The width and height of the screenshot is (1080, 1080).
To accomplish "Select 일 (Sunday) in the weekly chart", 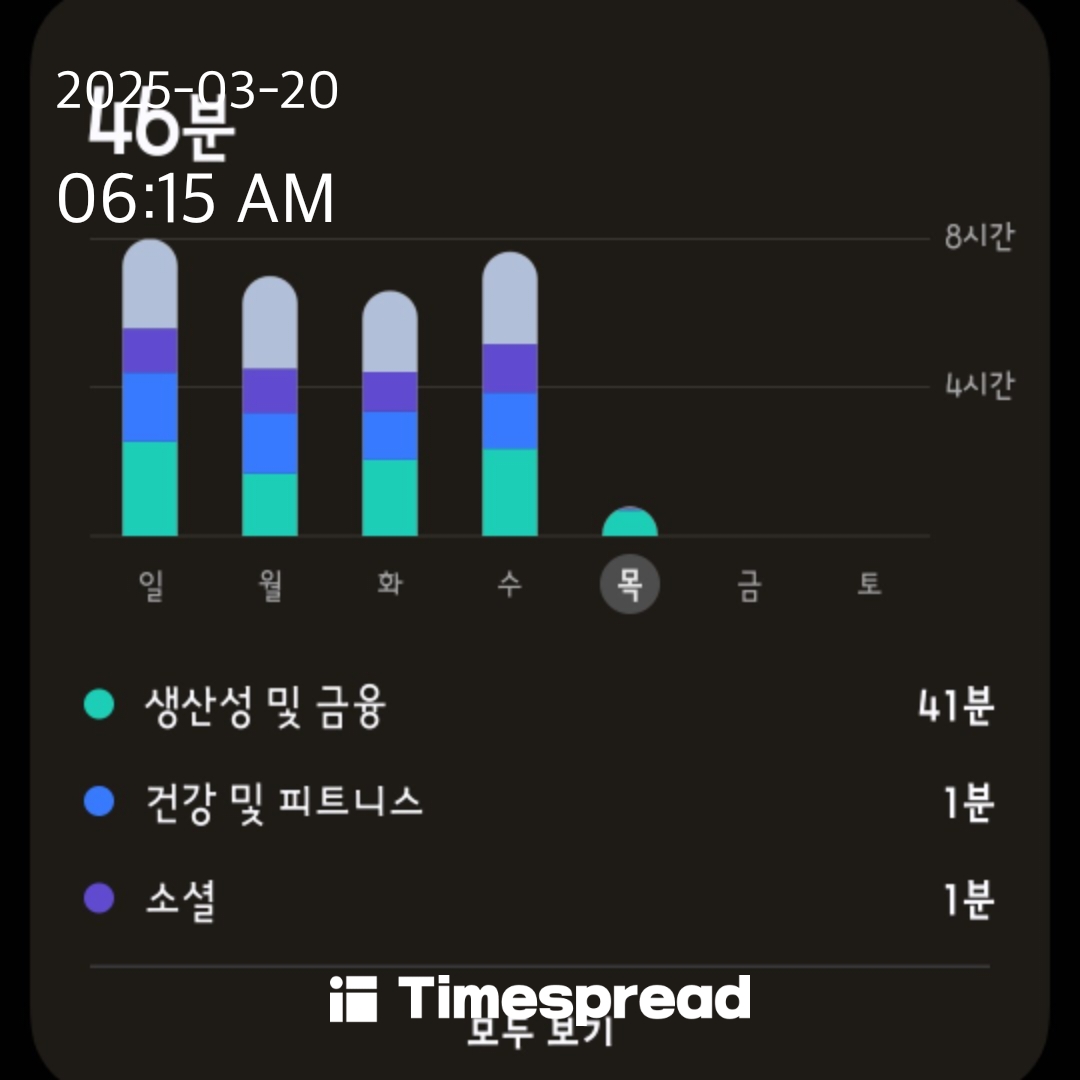I will (x=150, y=584).
